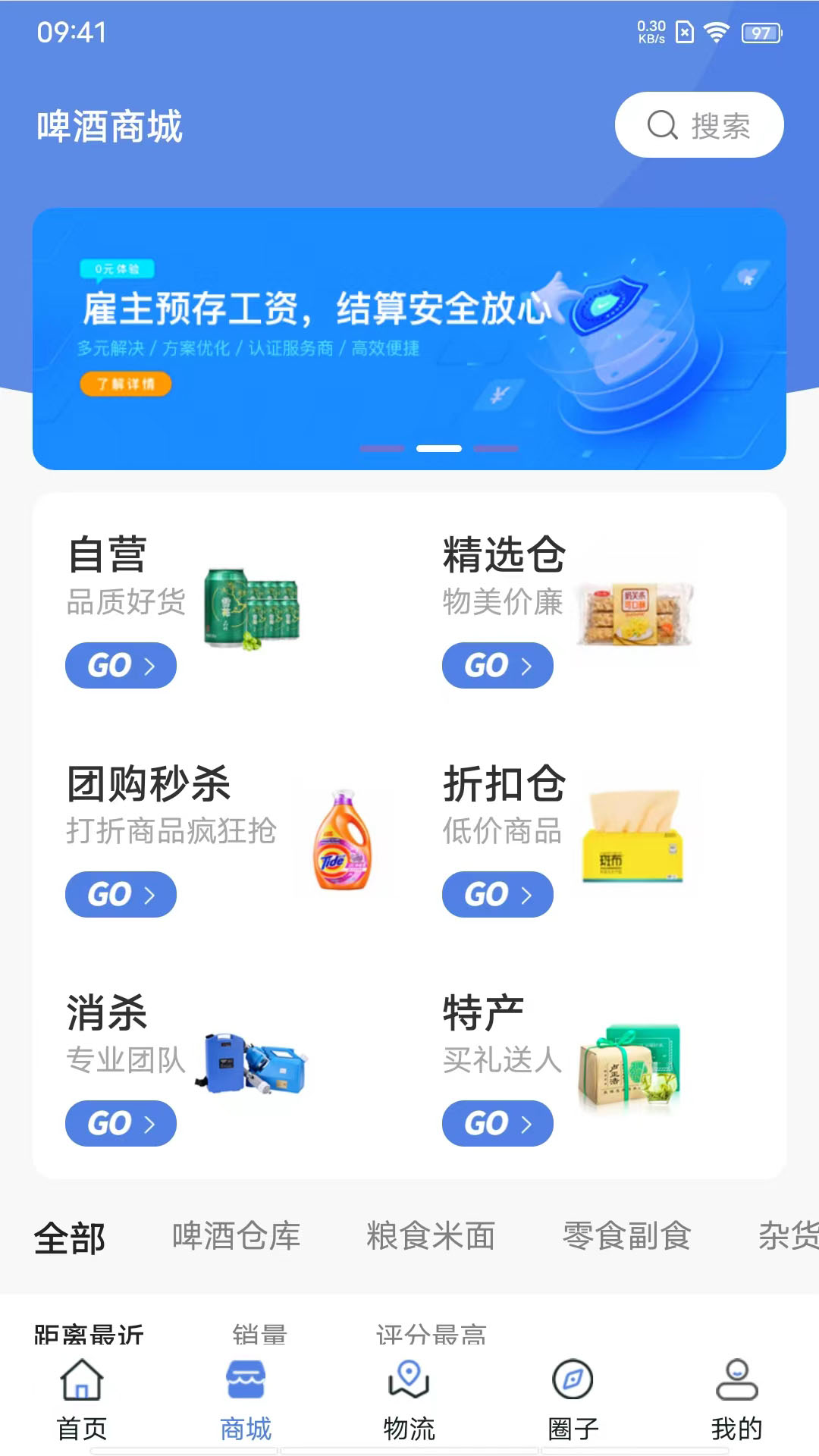Switch to the 啤酒仓库 category tab

tap(235, 1236)
